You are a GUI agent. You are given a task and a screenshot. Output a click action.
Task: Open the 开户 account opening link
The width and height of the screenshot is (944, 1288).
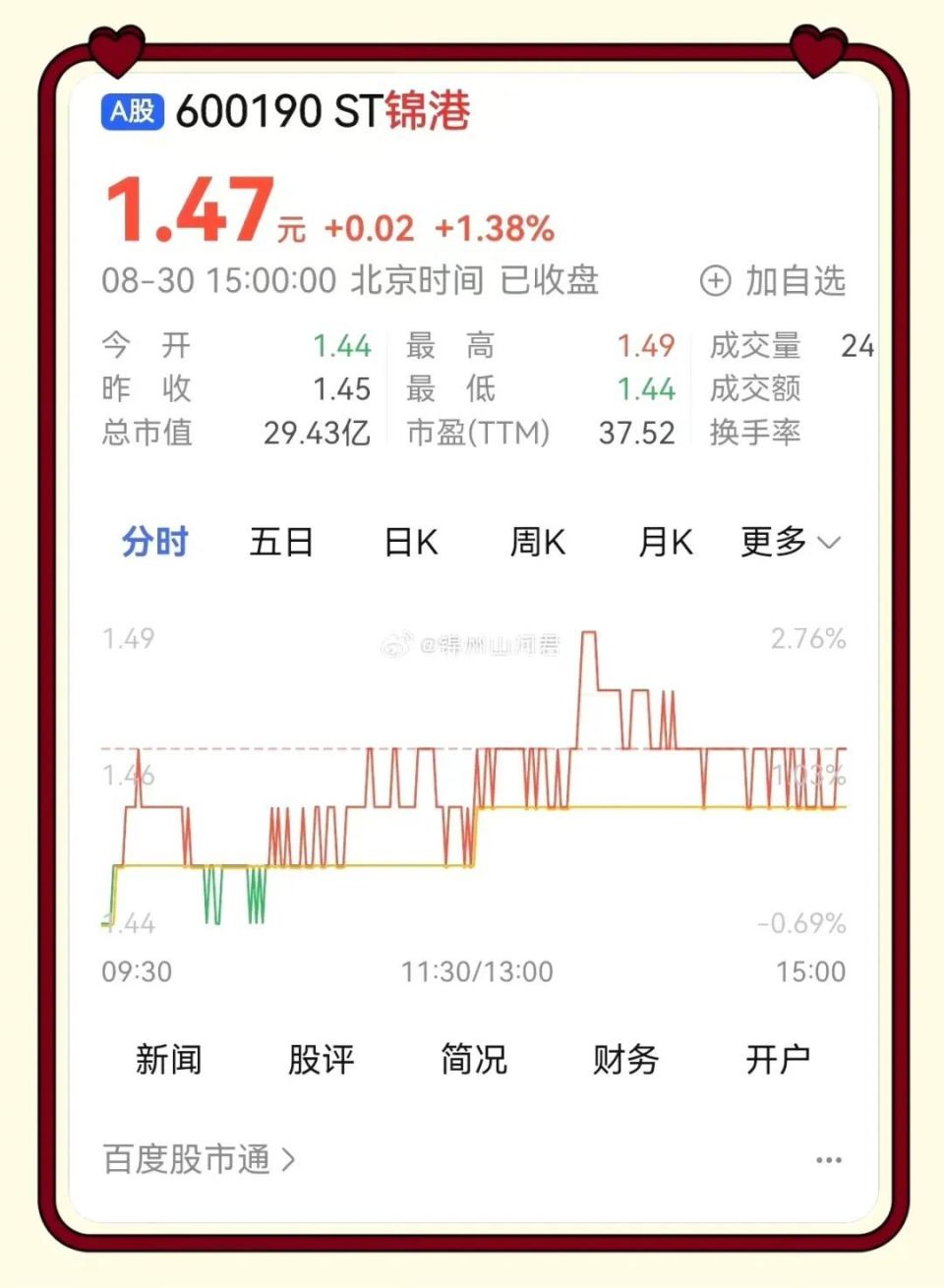[x=778, y=1059]
